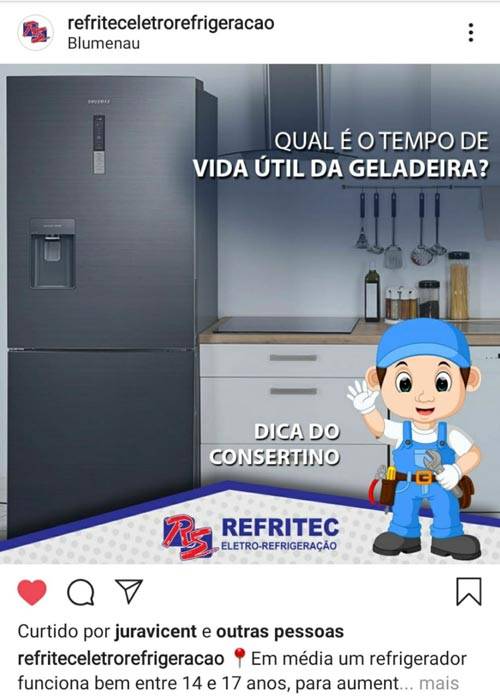Unlike the post with the heart icon
Image resolution: width=500 pixels, height=700 pixels.
pos(32,592)
